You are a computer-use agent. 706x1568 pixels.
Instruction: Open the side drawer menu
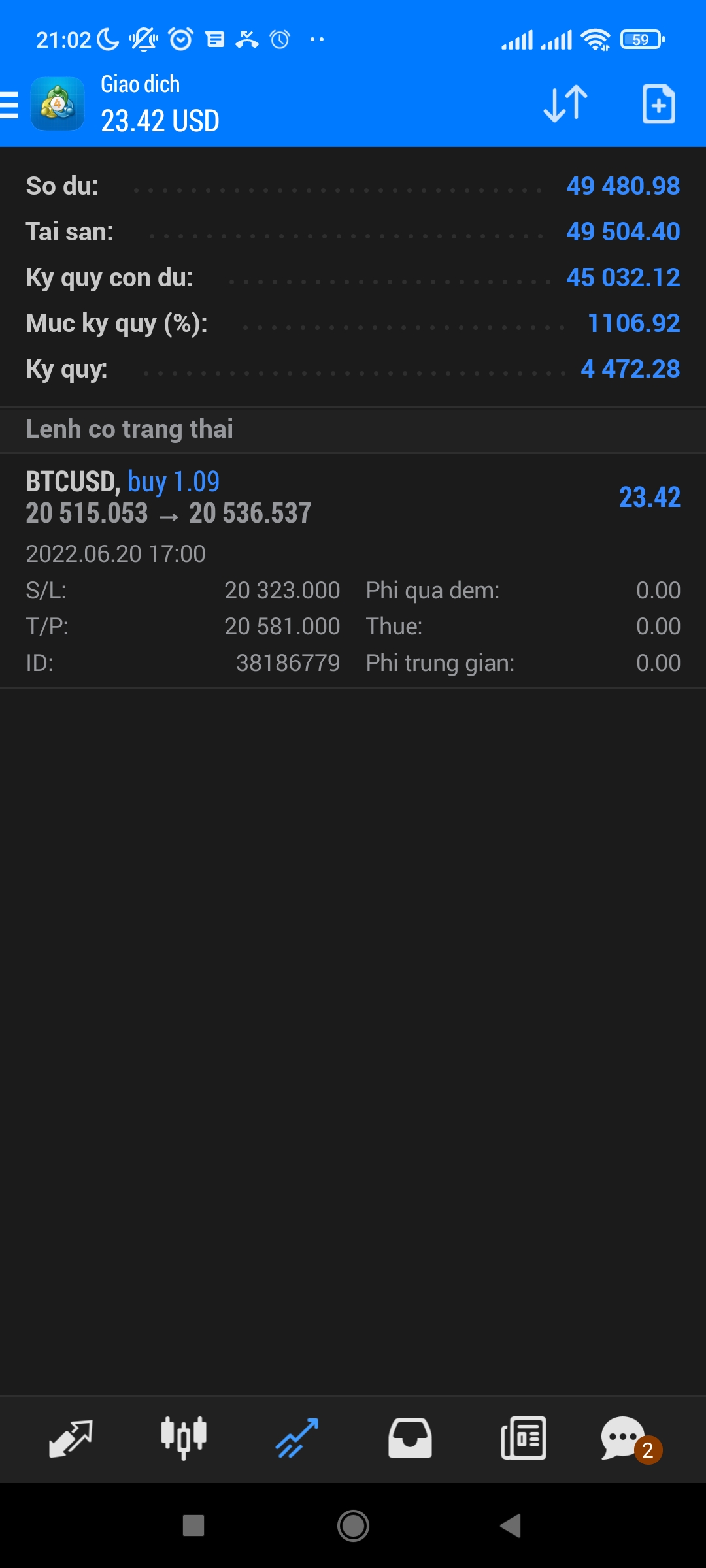tap(10, 105)
